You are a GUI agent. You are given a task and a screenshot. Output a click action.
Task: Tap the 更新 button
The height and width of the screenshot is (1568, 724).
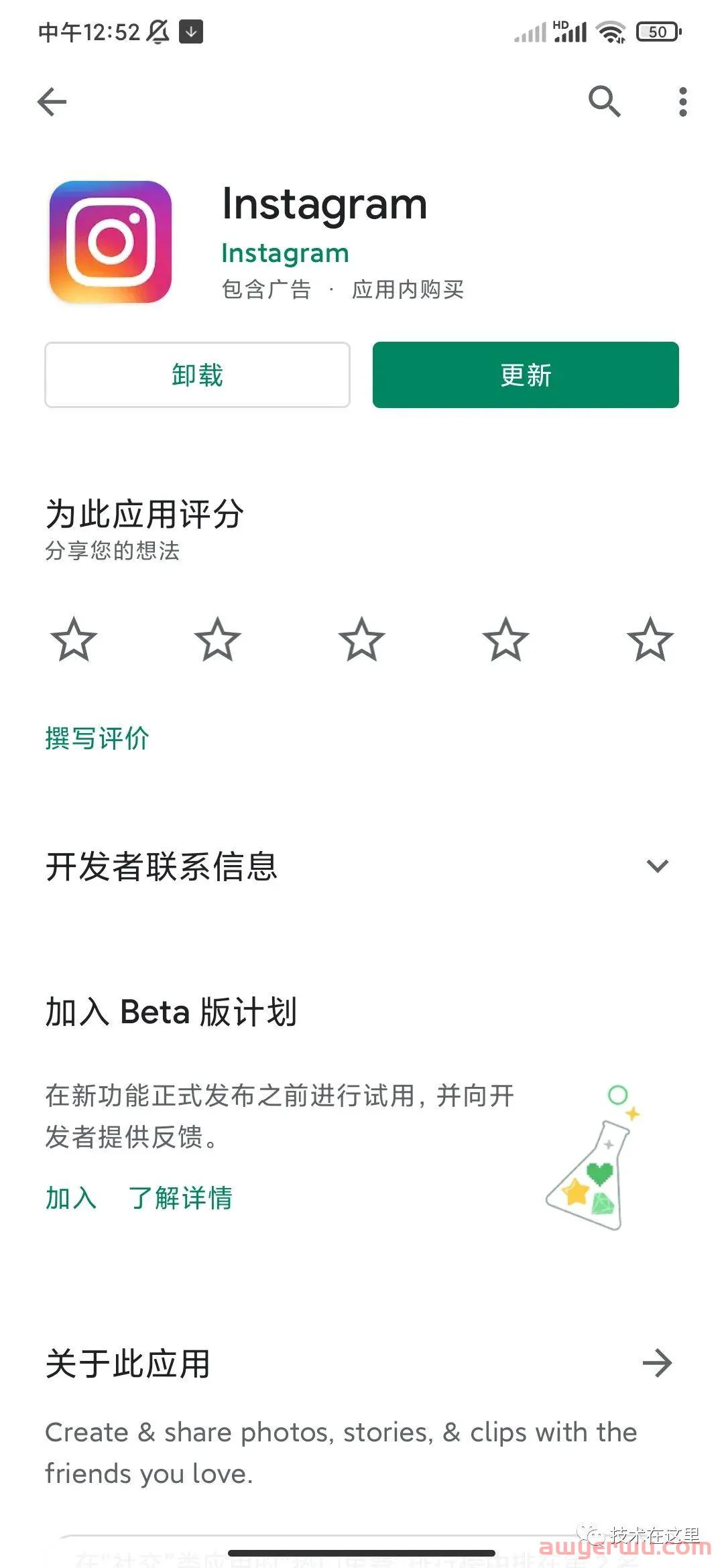(525, 375)
